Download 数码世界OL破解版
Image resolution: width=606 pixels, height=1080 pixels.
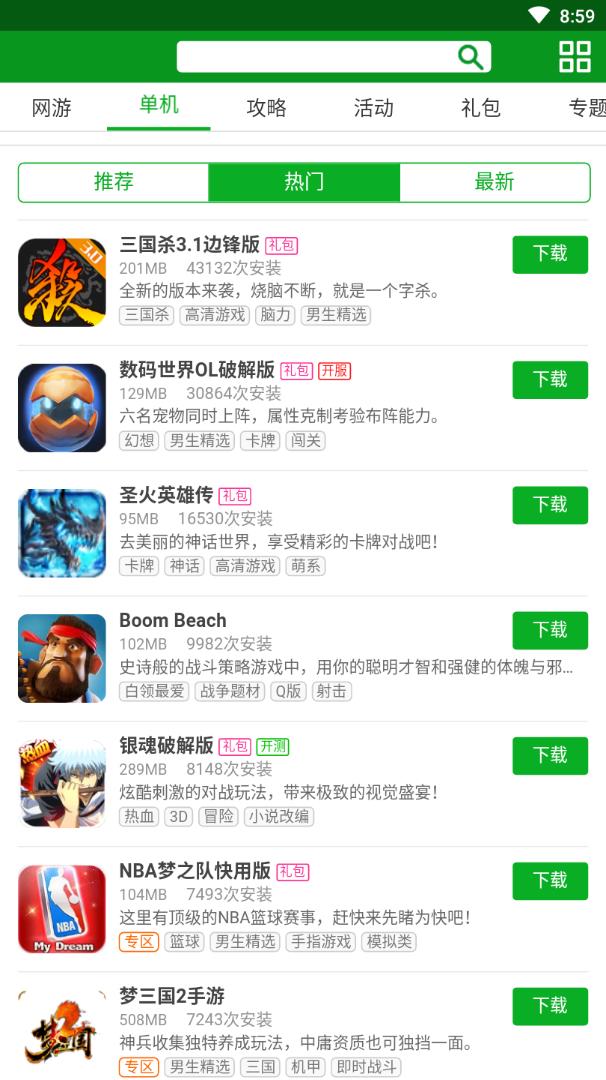[x=549, y=380]
